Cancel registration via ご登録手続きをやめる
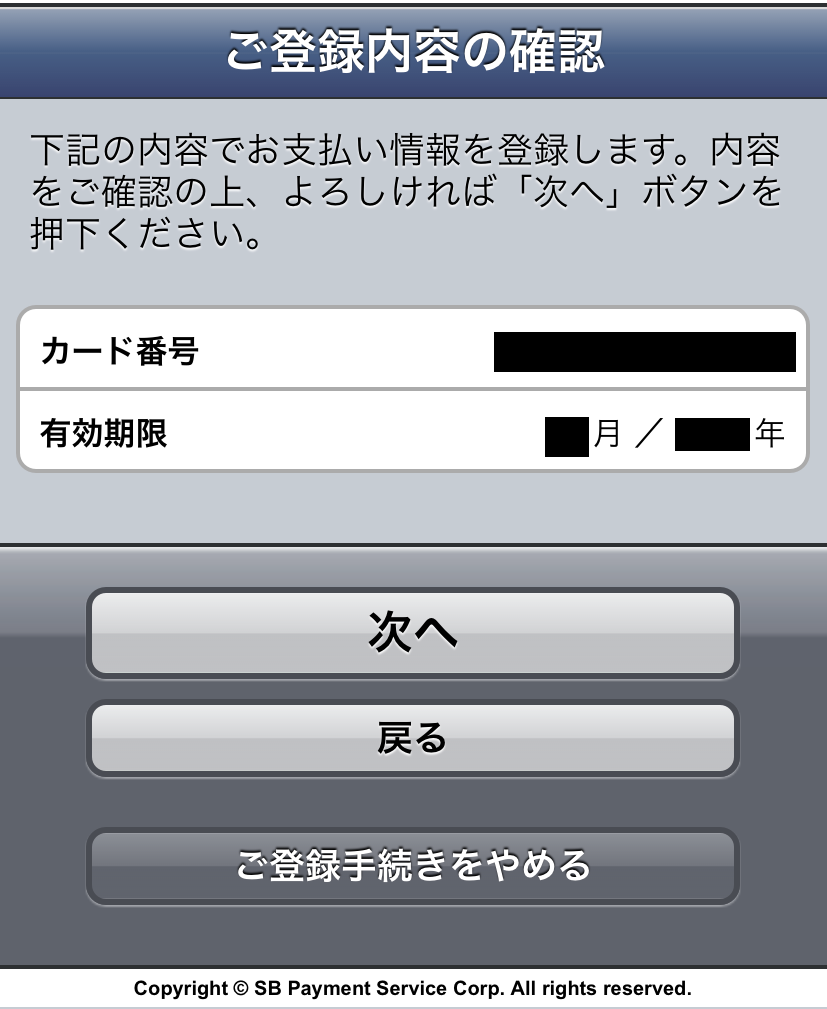The image size is (827, 1009). pos(412,865)
